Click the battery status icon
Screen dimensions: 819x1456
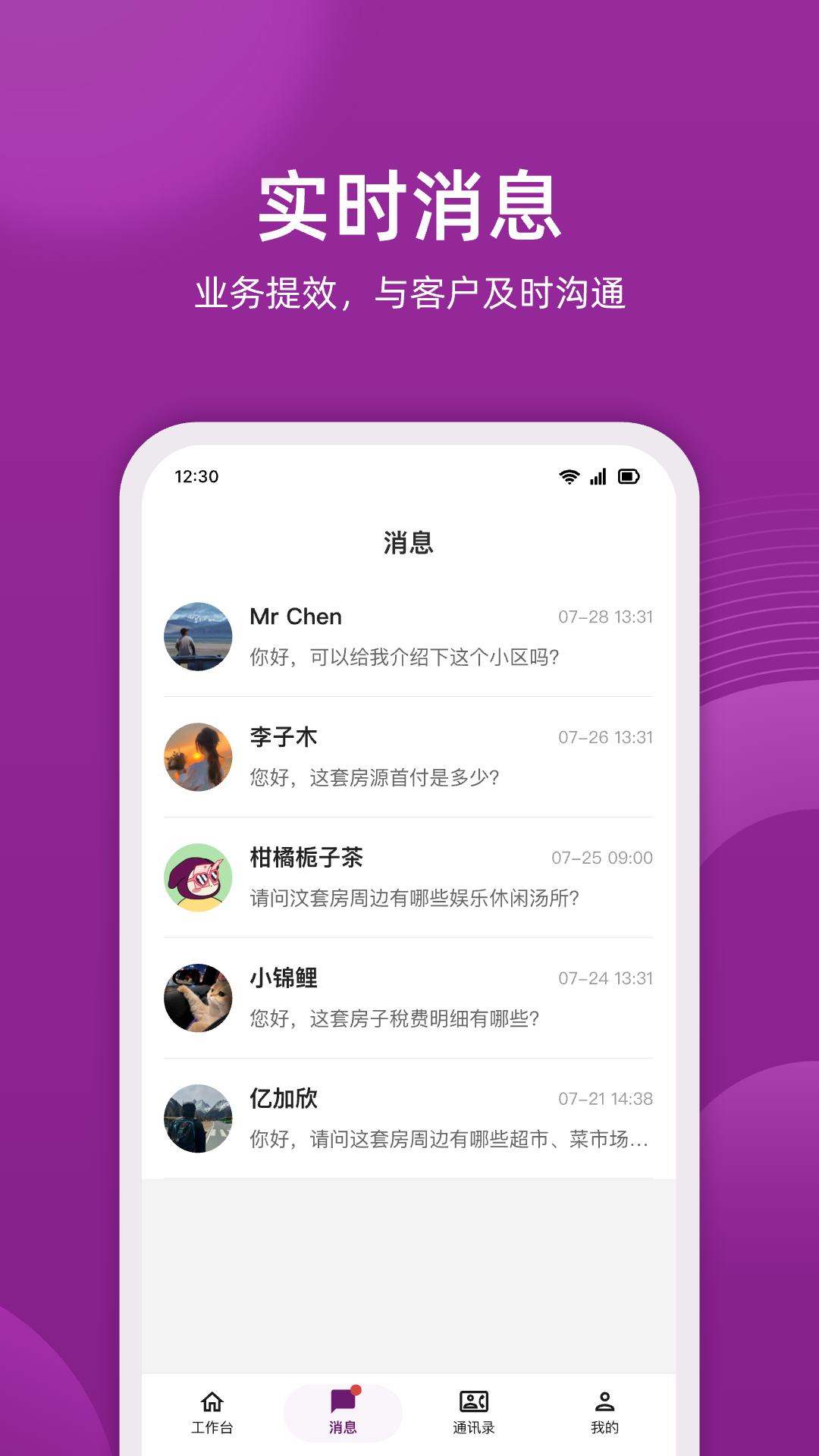coord(630,476)
